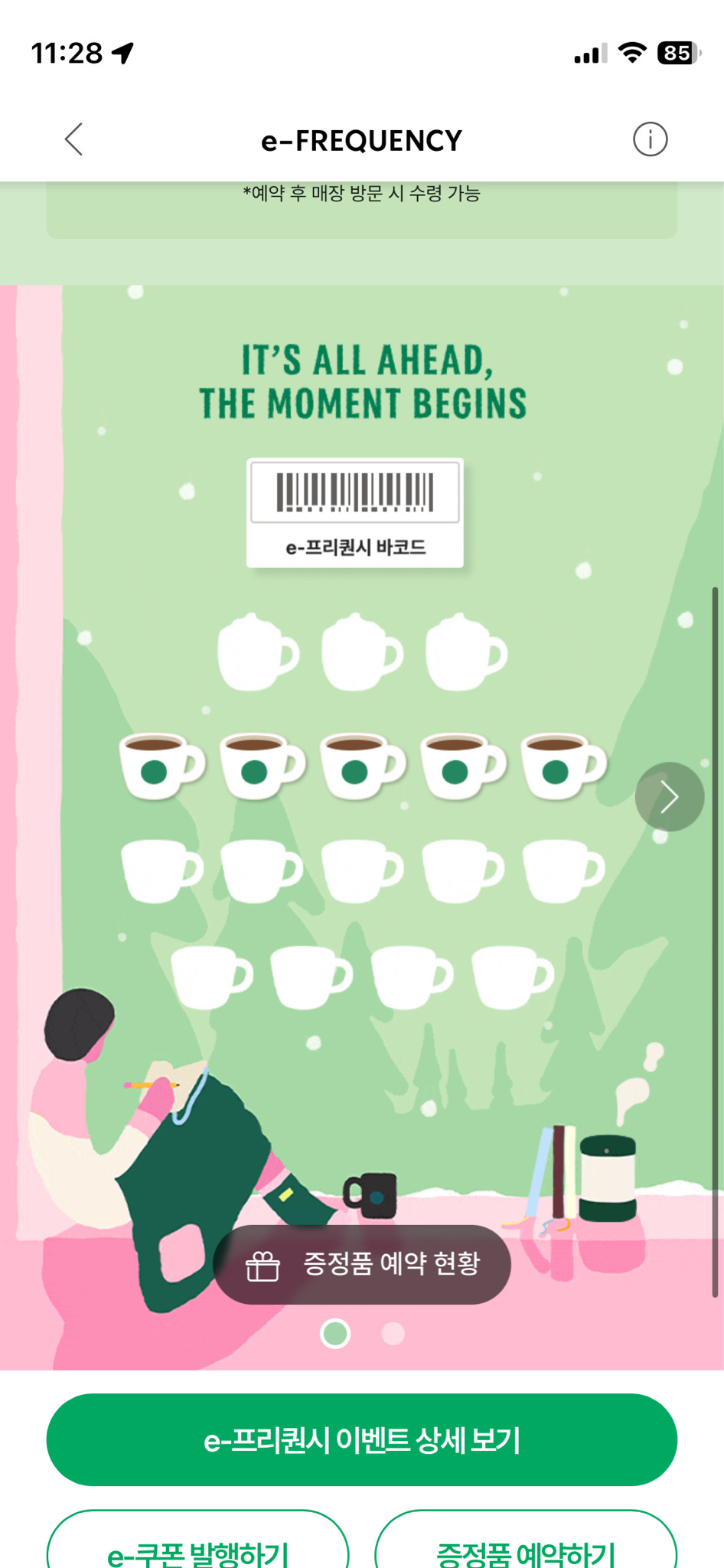Screen dimensions: 724x1568
Task: Tap e-쿠폰 발행하기 to issue a coupon
Action: [x=198, y=1547]
